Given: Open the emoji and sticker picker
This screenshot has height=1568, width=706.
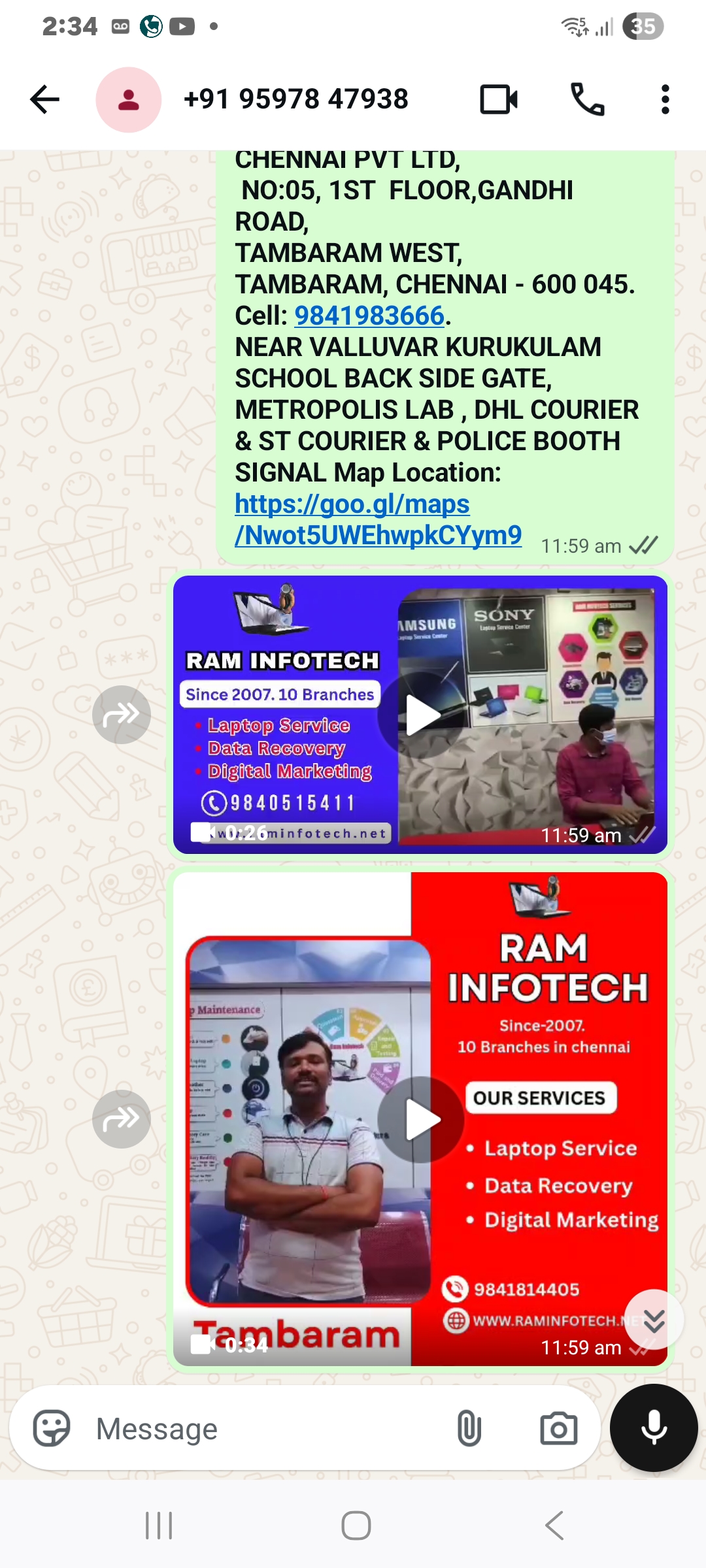Looking at the screenshot, I should pos(52,1428).
